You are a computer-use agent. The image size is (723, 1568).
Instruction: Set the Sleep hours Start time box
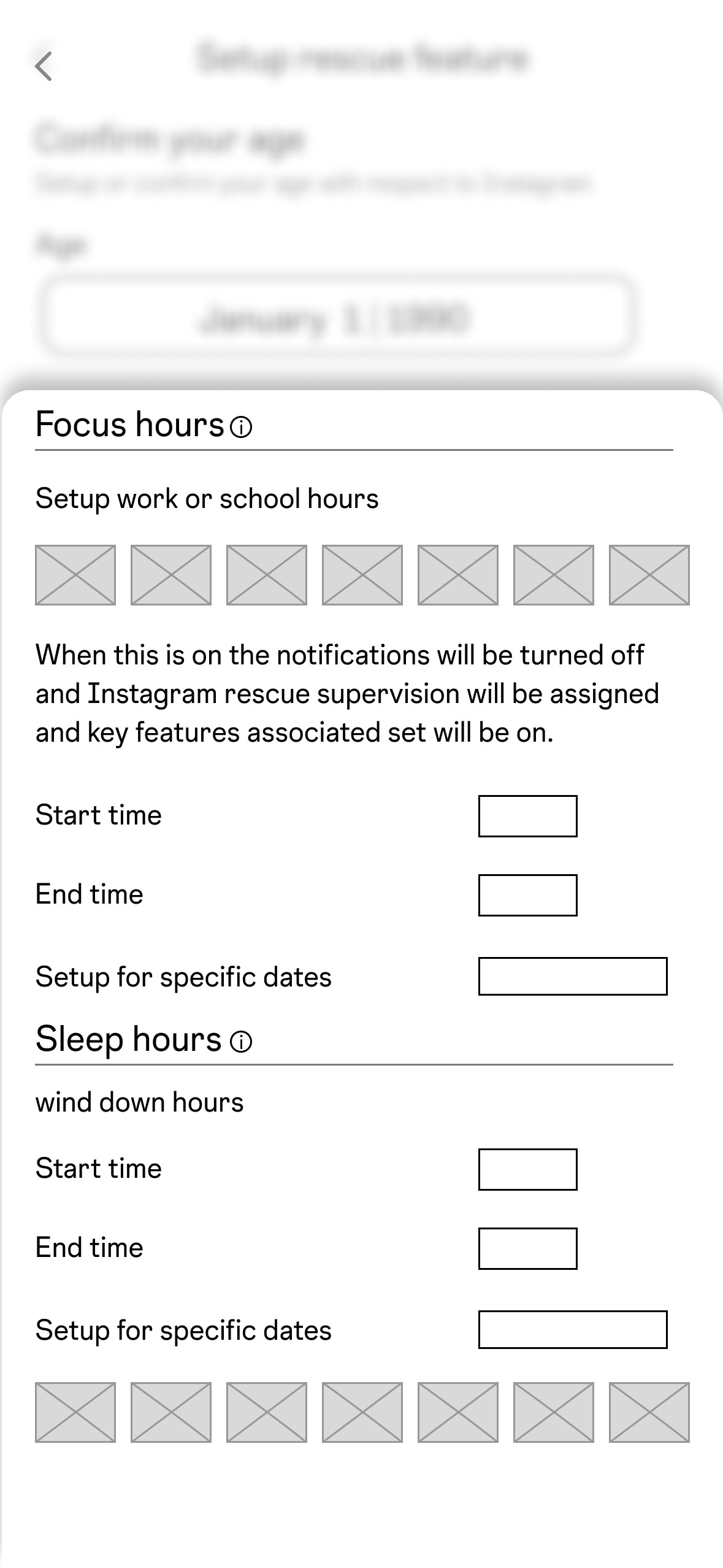[x=528, y=1169]
